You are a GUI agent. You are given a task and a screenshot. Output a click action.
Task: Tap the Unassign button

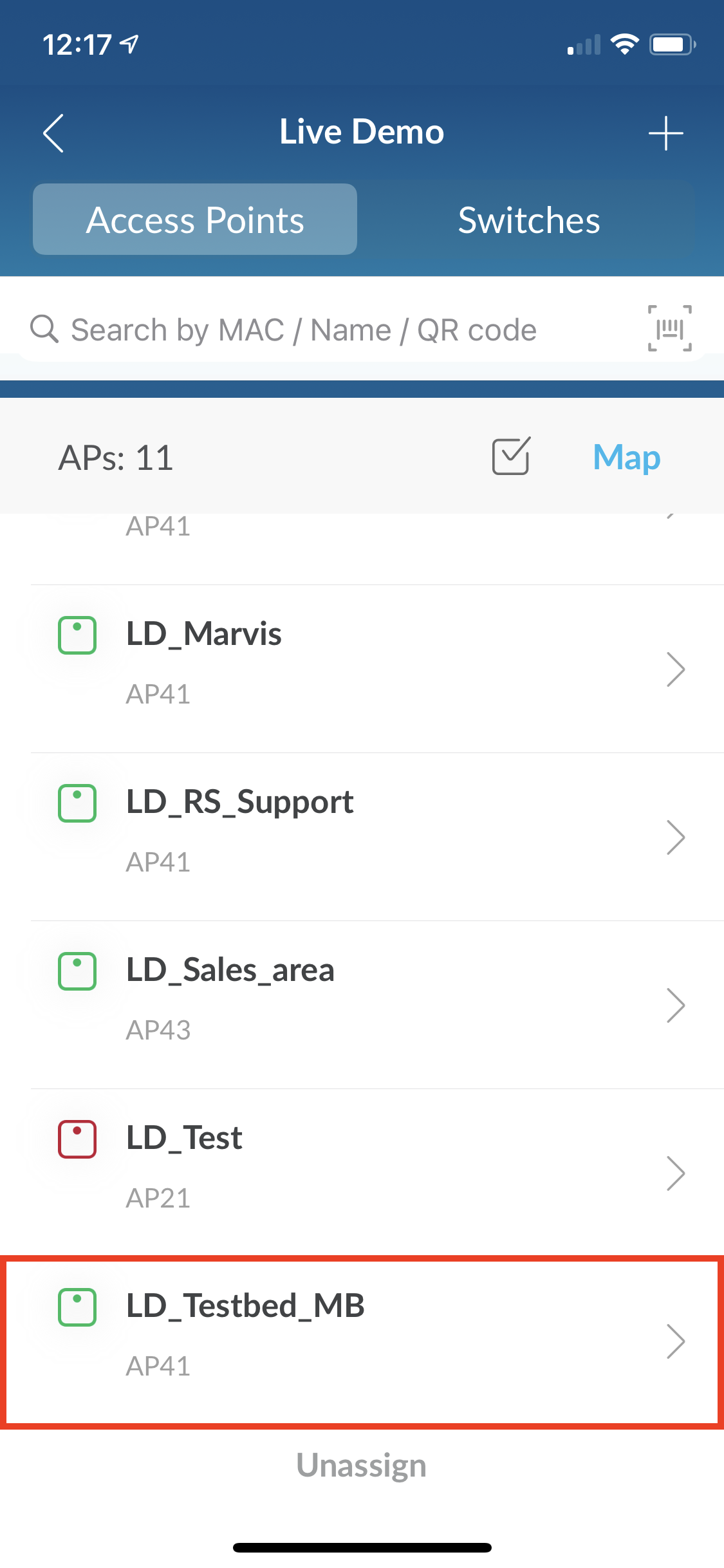(361, 1466)
